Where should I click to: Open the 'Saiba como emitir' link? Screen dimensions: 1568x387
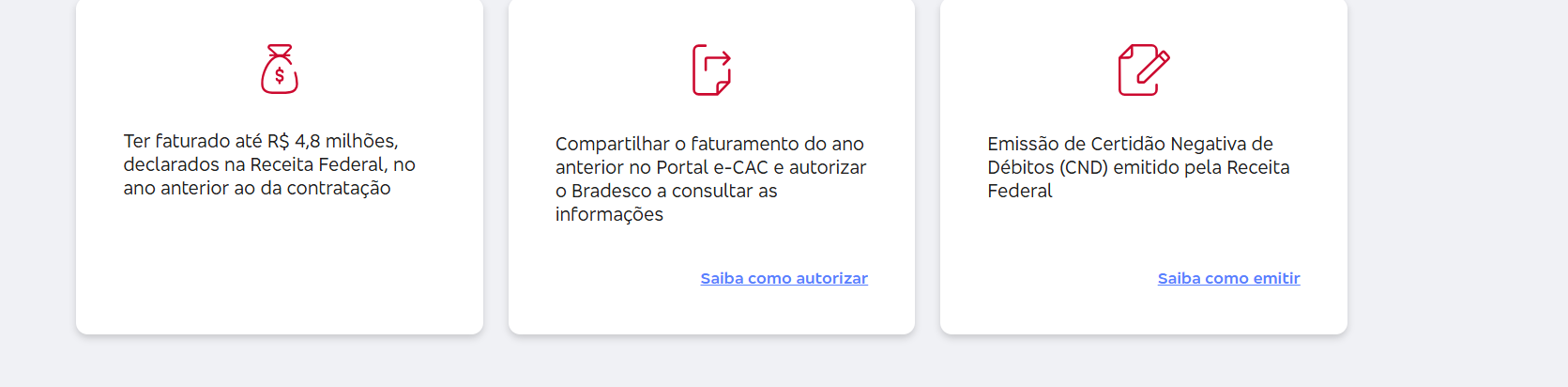pyautogui.click(x=1228, y=278)
